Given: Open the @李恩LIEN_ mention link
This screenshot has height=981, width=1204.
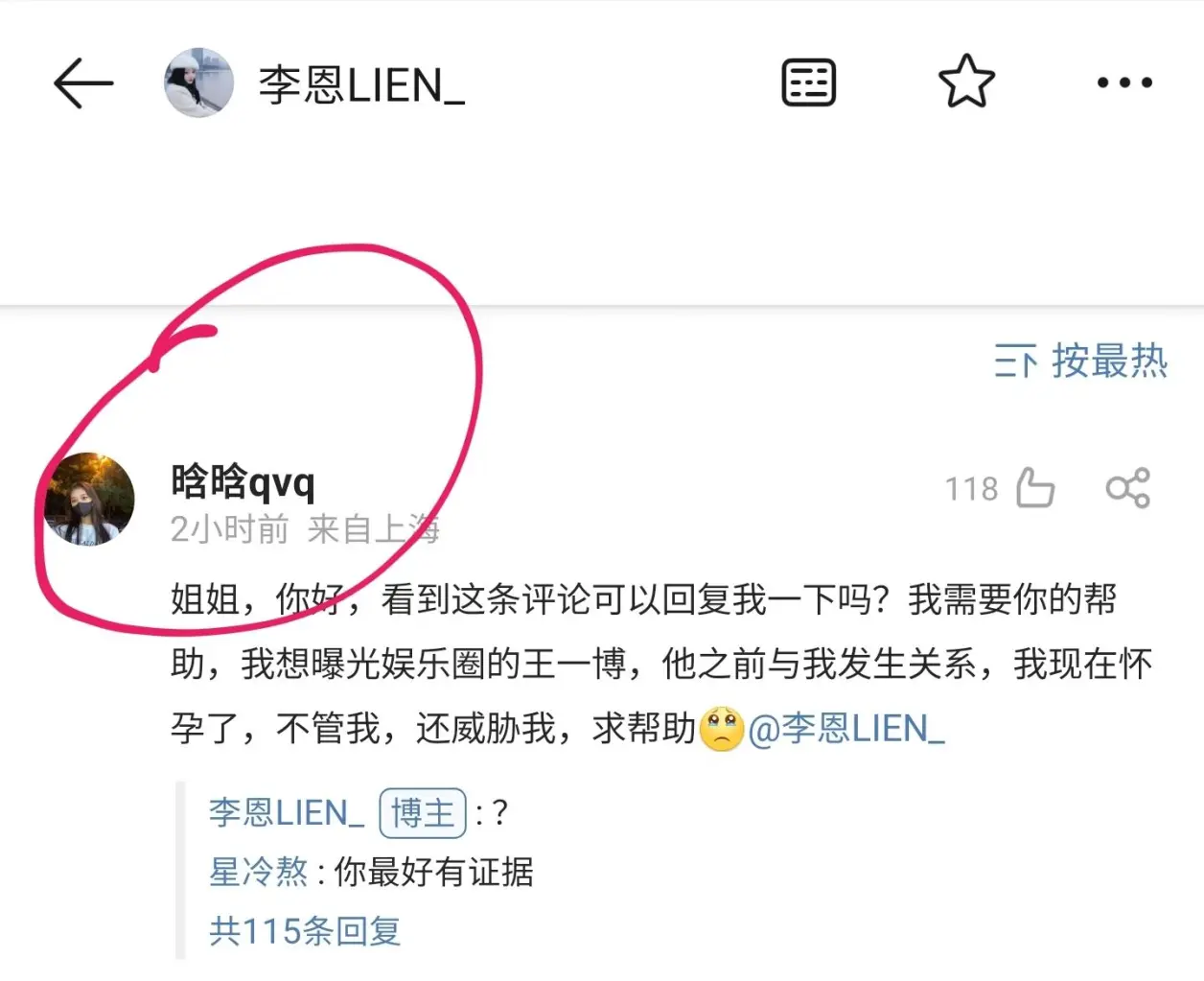Looking at the screenshot, I should [846, 729].
